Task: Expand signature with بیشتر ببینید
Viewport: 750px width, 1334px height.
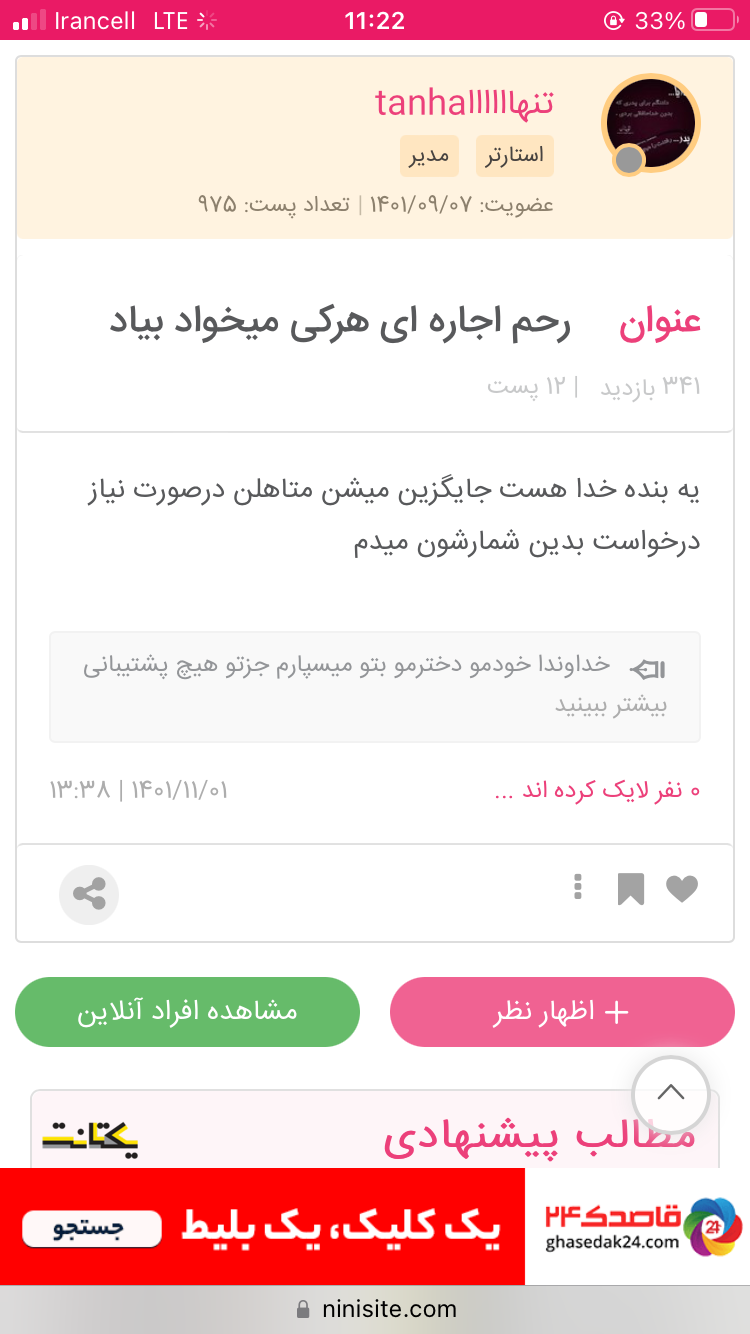Action: (611, 705)
